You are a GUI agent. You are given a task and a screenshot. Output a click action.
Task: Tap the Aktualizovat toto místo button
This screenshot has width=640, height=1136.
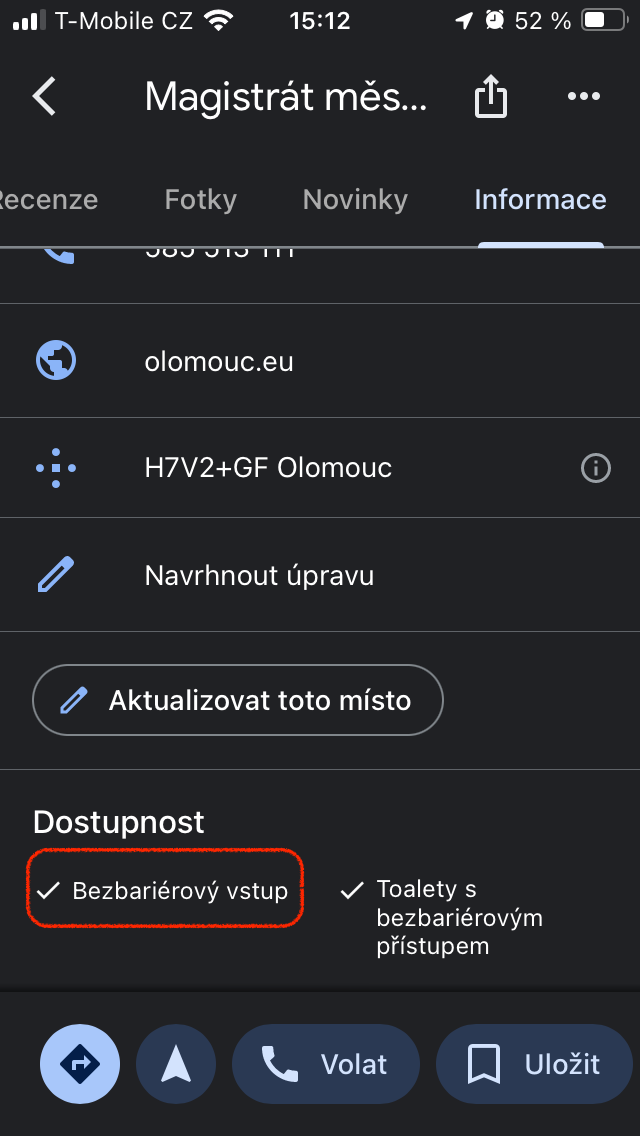click(x=238, y=700)
